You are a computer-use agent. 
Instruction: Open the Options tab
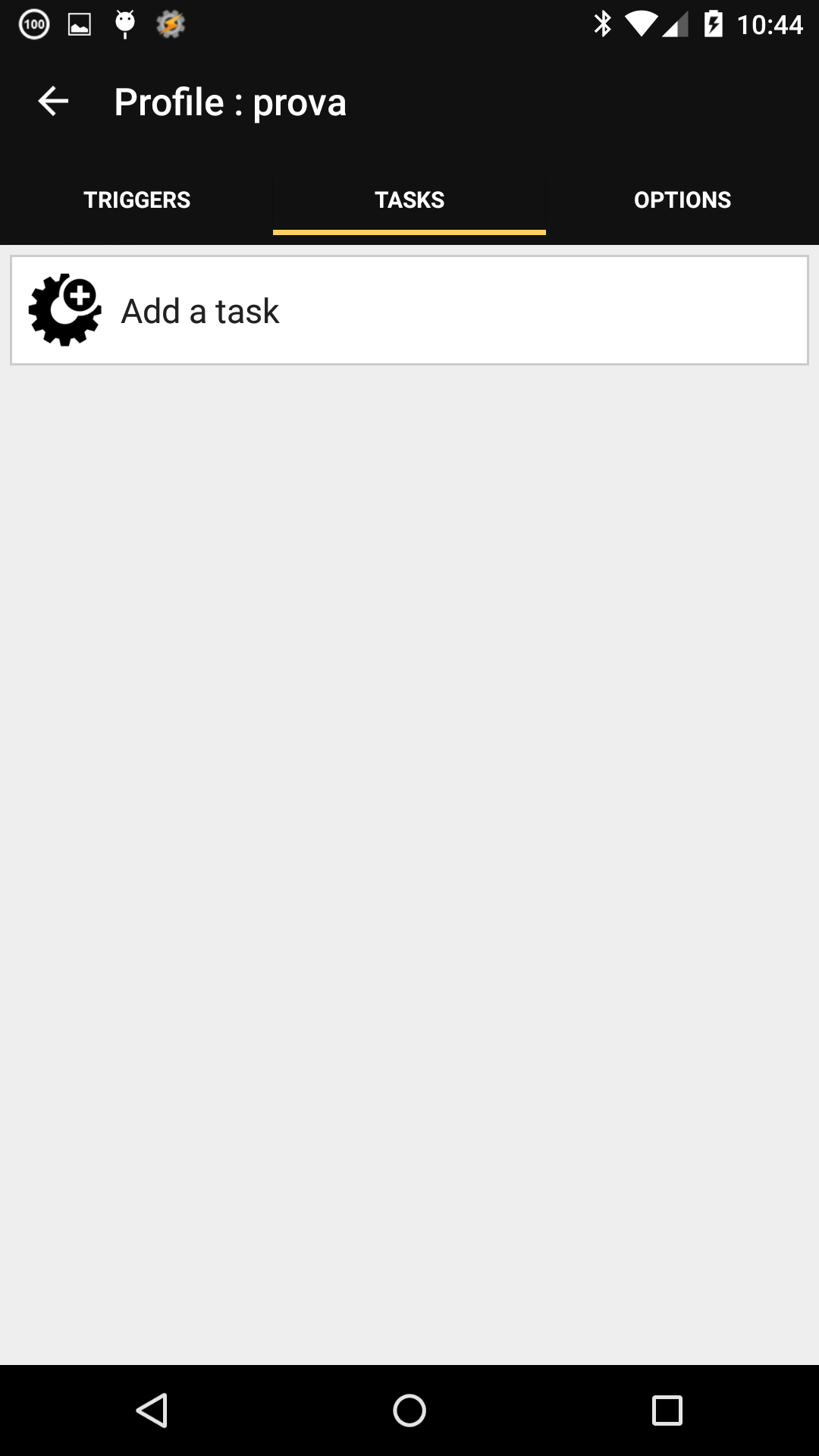682,199
